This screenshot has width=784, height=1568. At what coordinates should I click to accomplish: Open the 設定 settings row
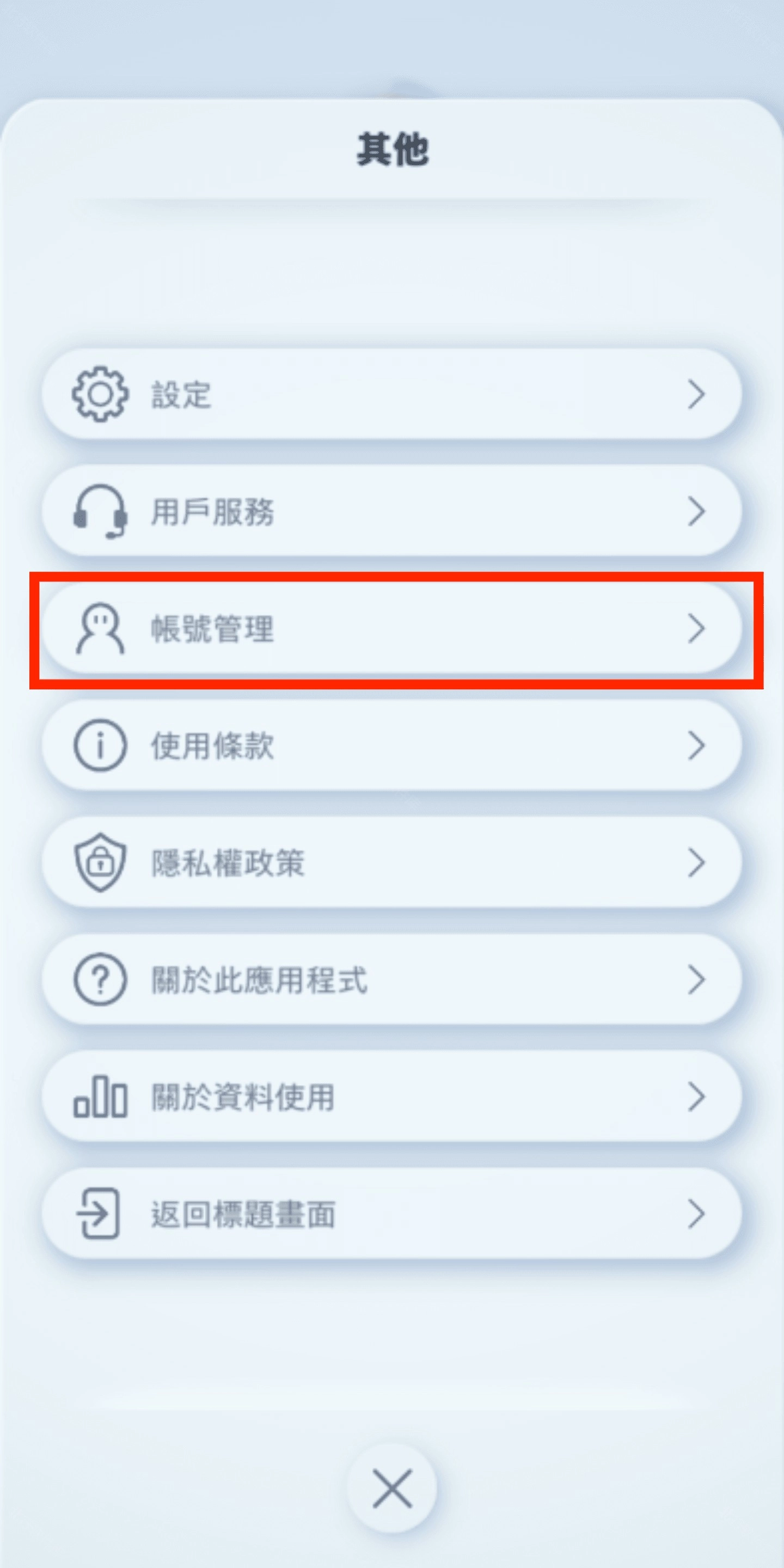(391, 394)
